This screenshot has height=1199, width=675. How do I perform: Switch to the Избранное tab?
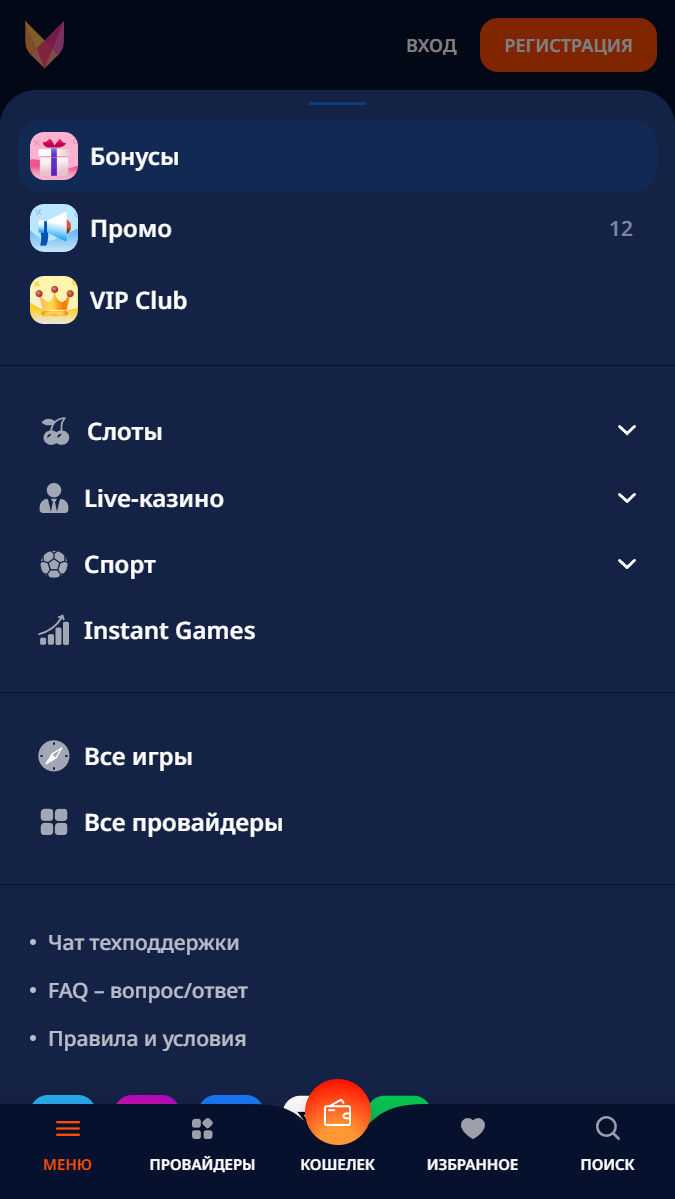(472, 1146)
